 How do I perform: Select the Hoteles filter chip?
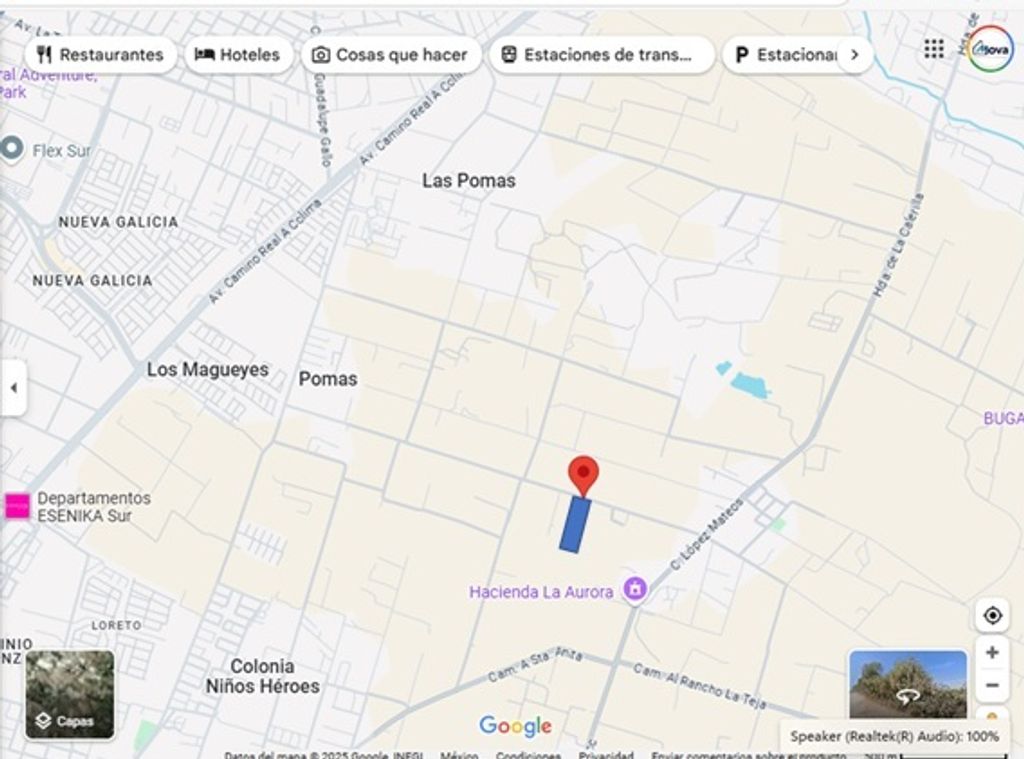tap(238, 55)
